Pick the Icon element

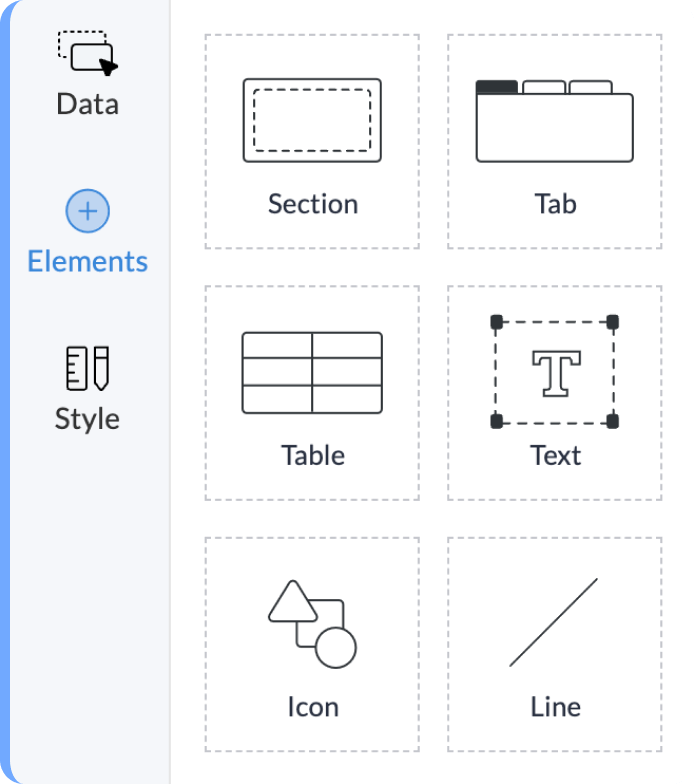pos(312,644)
